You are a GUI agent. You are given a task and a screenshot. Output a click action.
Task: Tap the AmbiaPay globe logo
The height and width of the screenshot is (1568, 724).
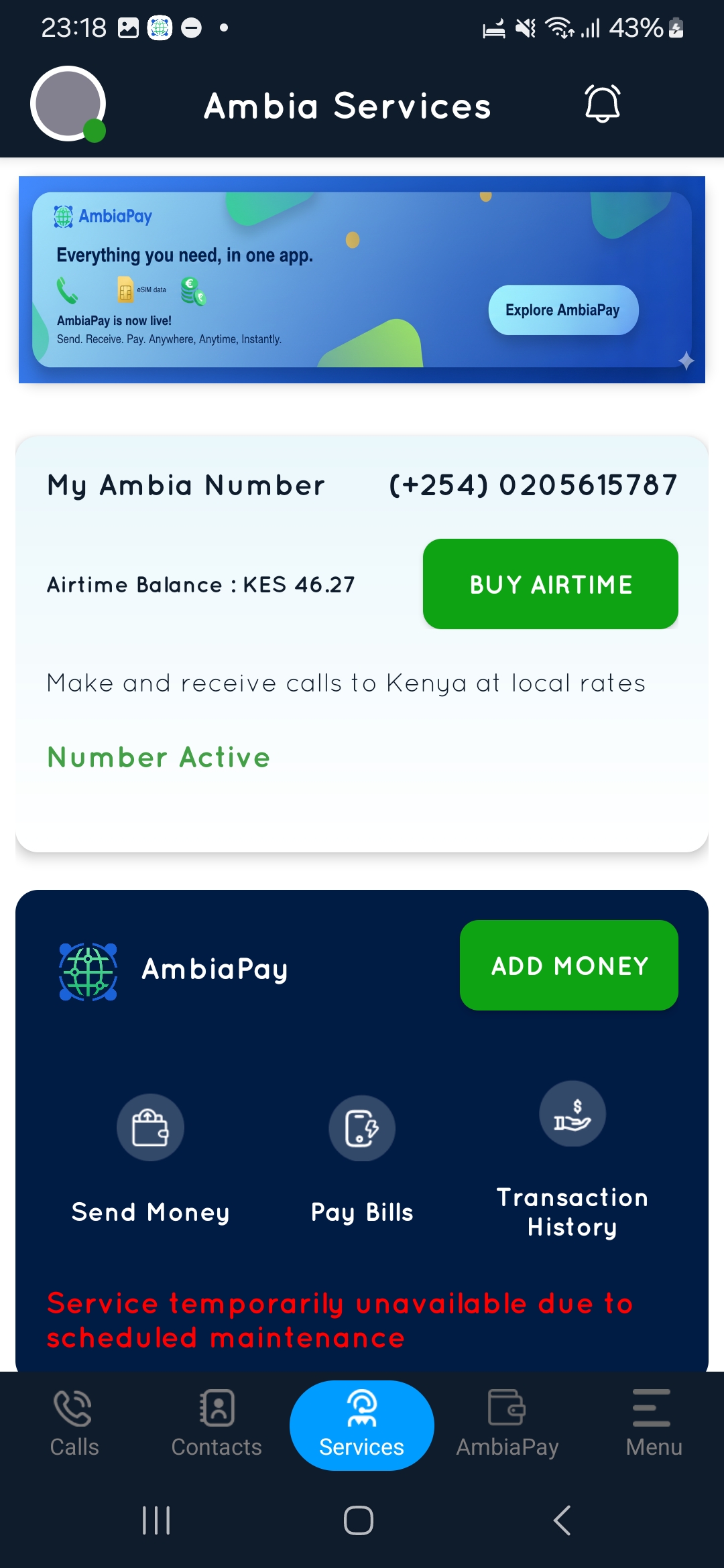(88, 967)
